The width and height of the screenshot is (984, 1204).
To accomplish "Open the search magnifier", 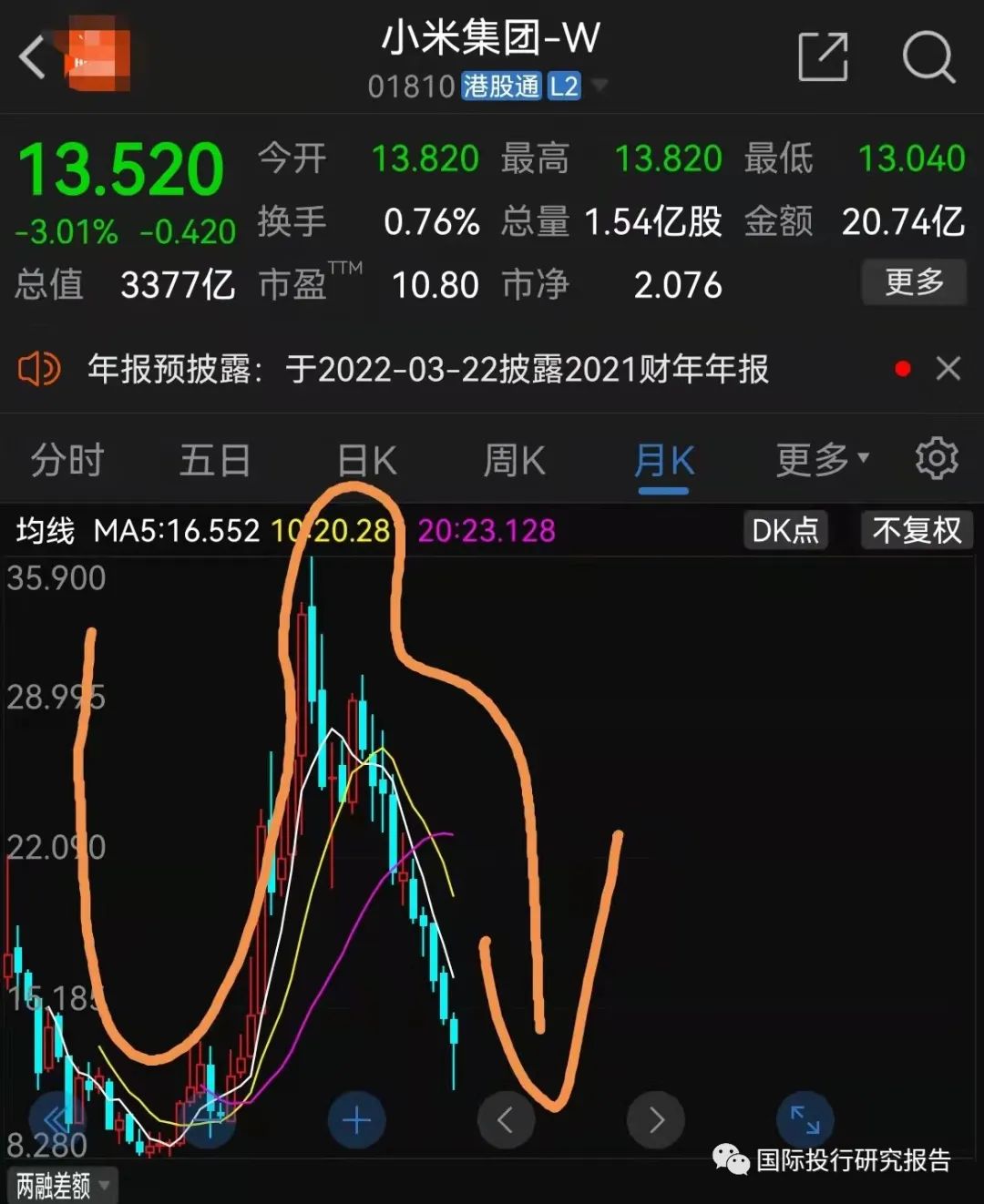I will 928,56.
